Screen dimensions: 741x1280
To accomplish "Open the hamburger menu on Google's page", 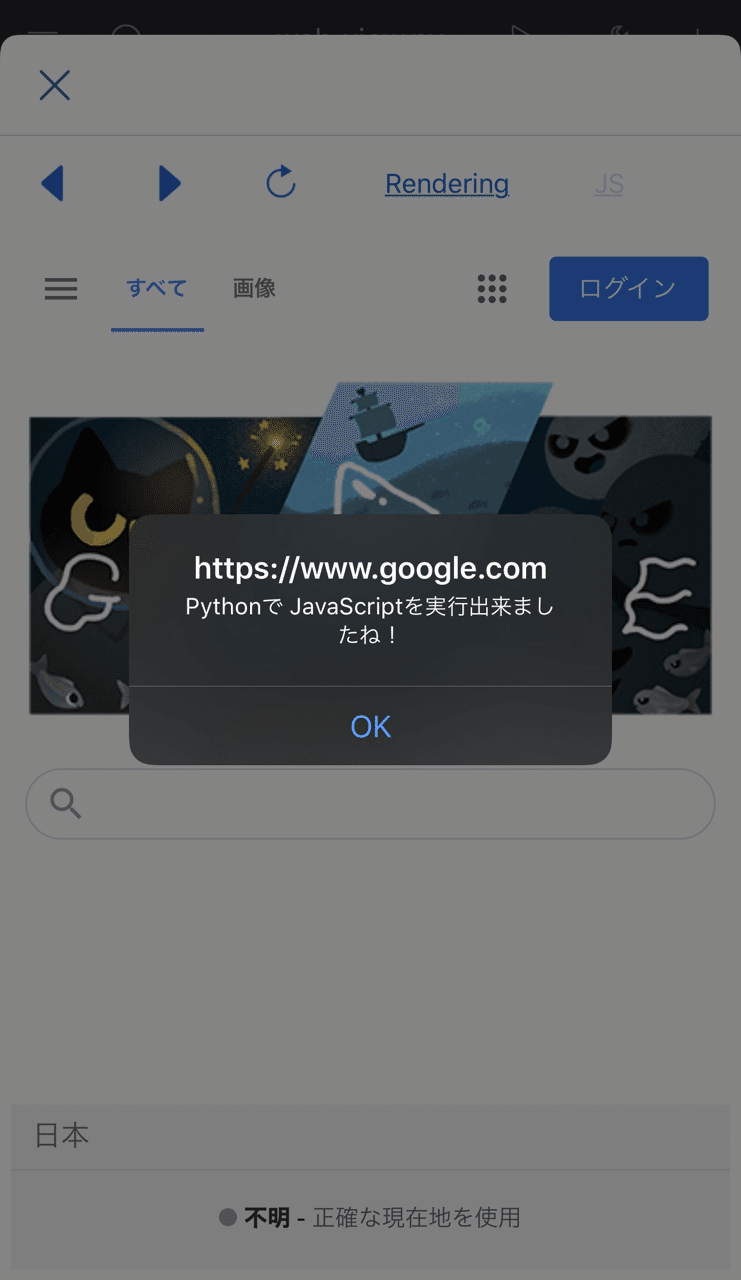I will 60,289.
